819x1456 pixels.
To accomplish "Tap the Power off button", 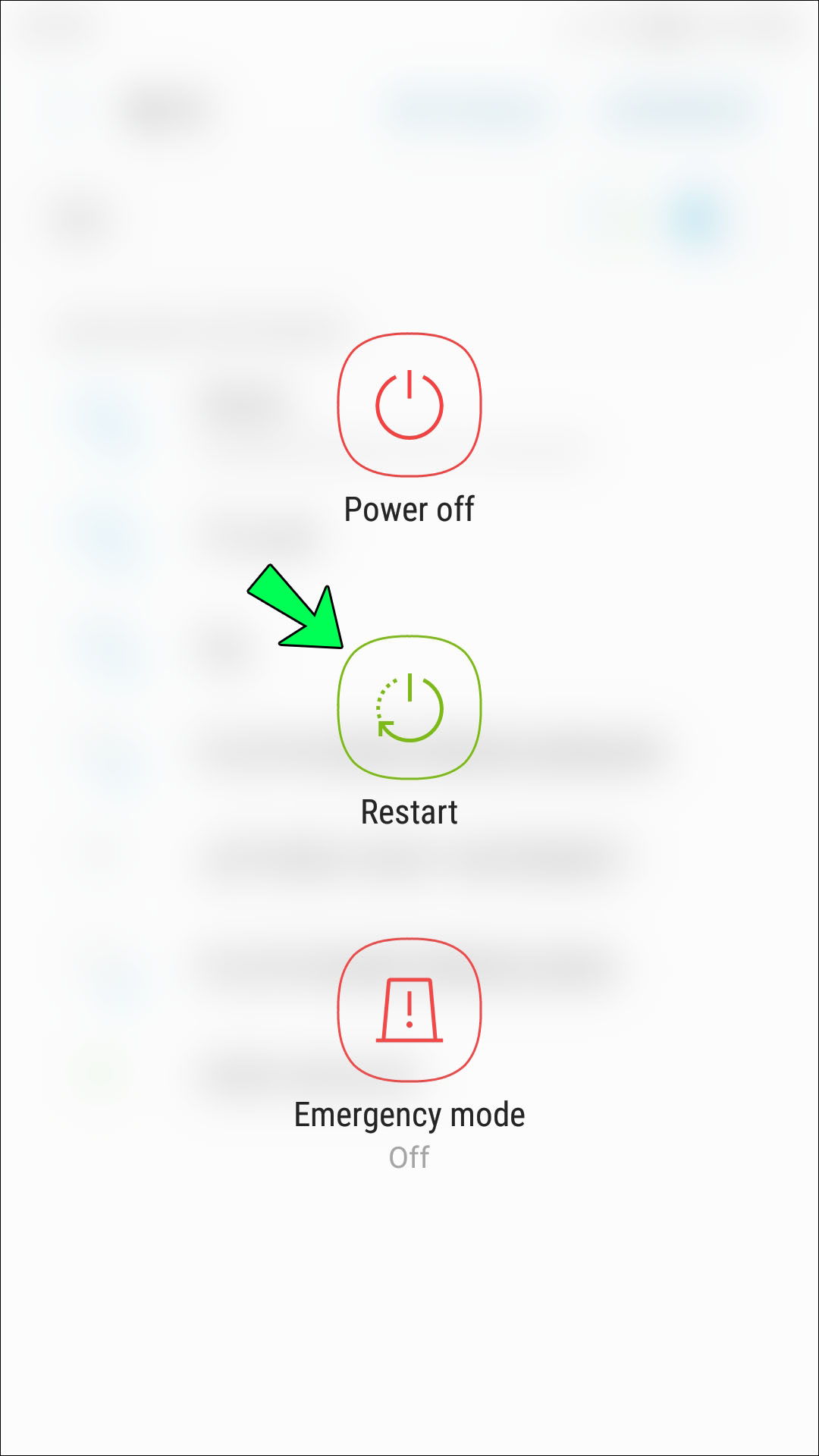I will point(409,405).
